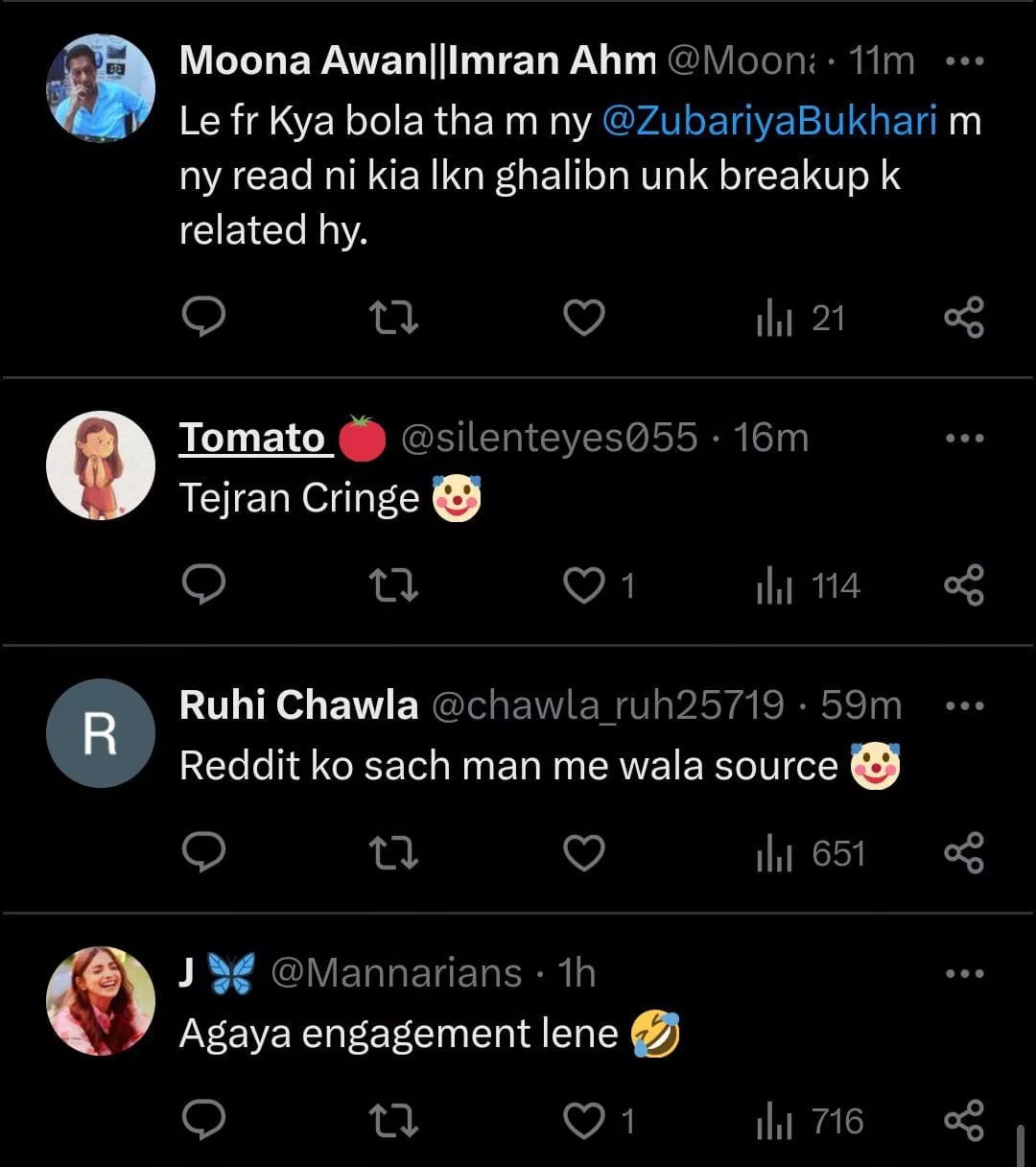Like the "Tejran Cringe" tweet
Image resolution: width=1036 pixels, height=1167 pixels.
click(583, 585)
